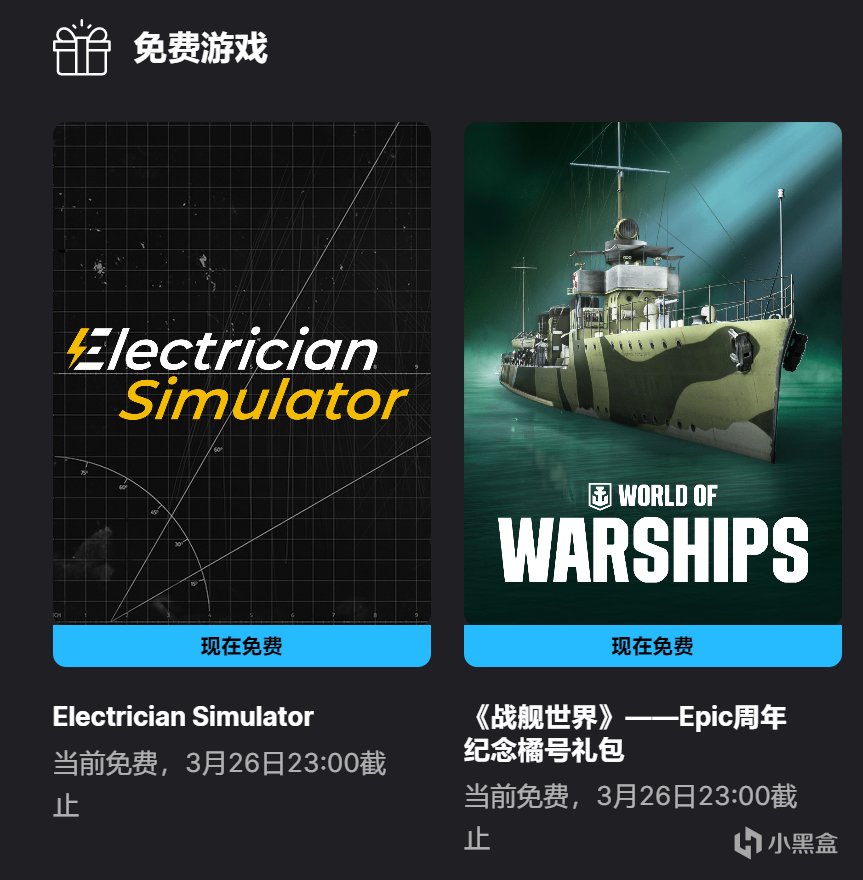Screen dimensions: 863x880
Task: Open the World of Warships Epic周年礼包 card
Action: [652, 375]
